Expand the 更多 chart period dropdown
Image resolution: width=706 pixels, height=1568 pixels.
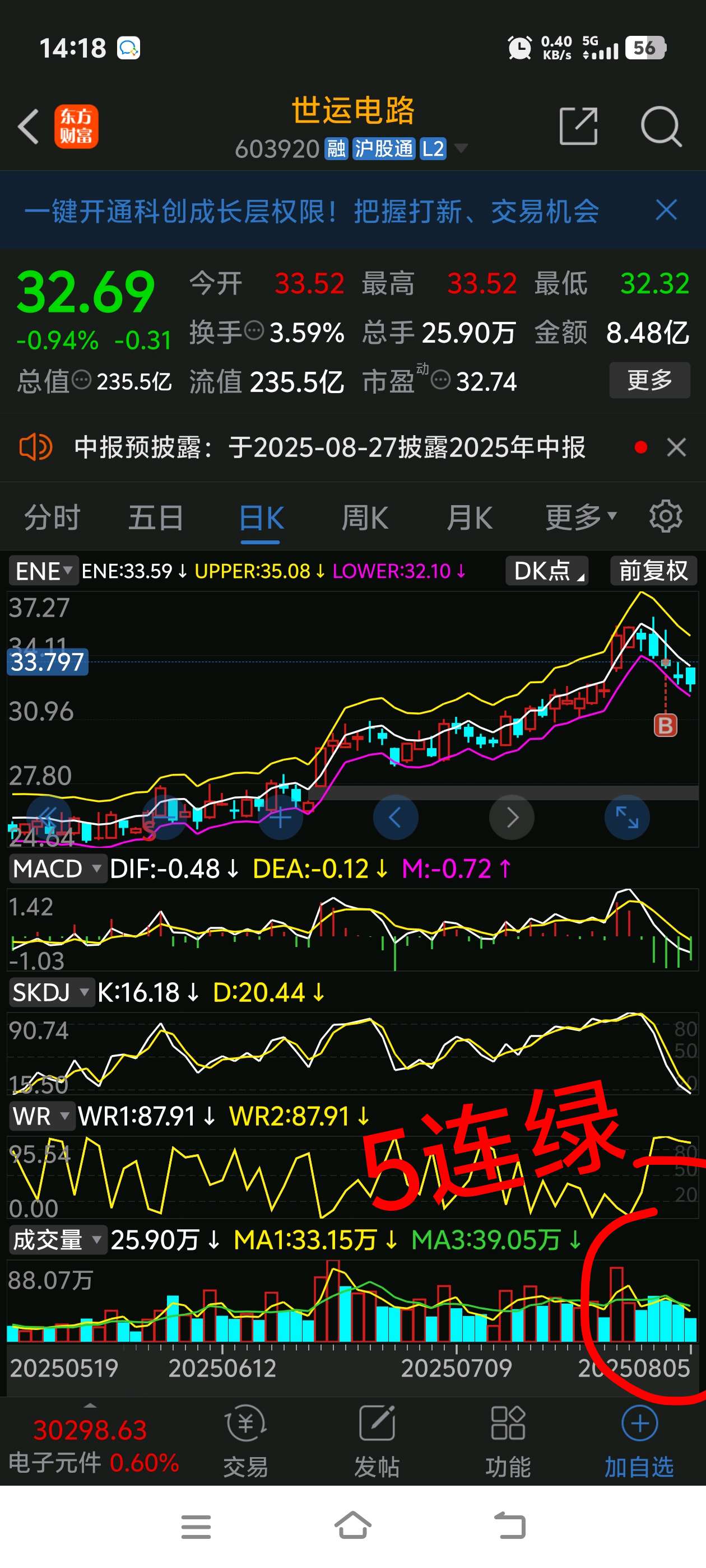[x=581, y=517]
